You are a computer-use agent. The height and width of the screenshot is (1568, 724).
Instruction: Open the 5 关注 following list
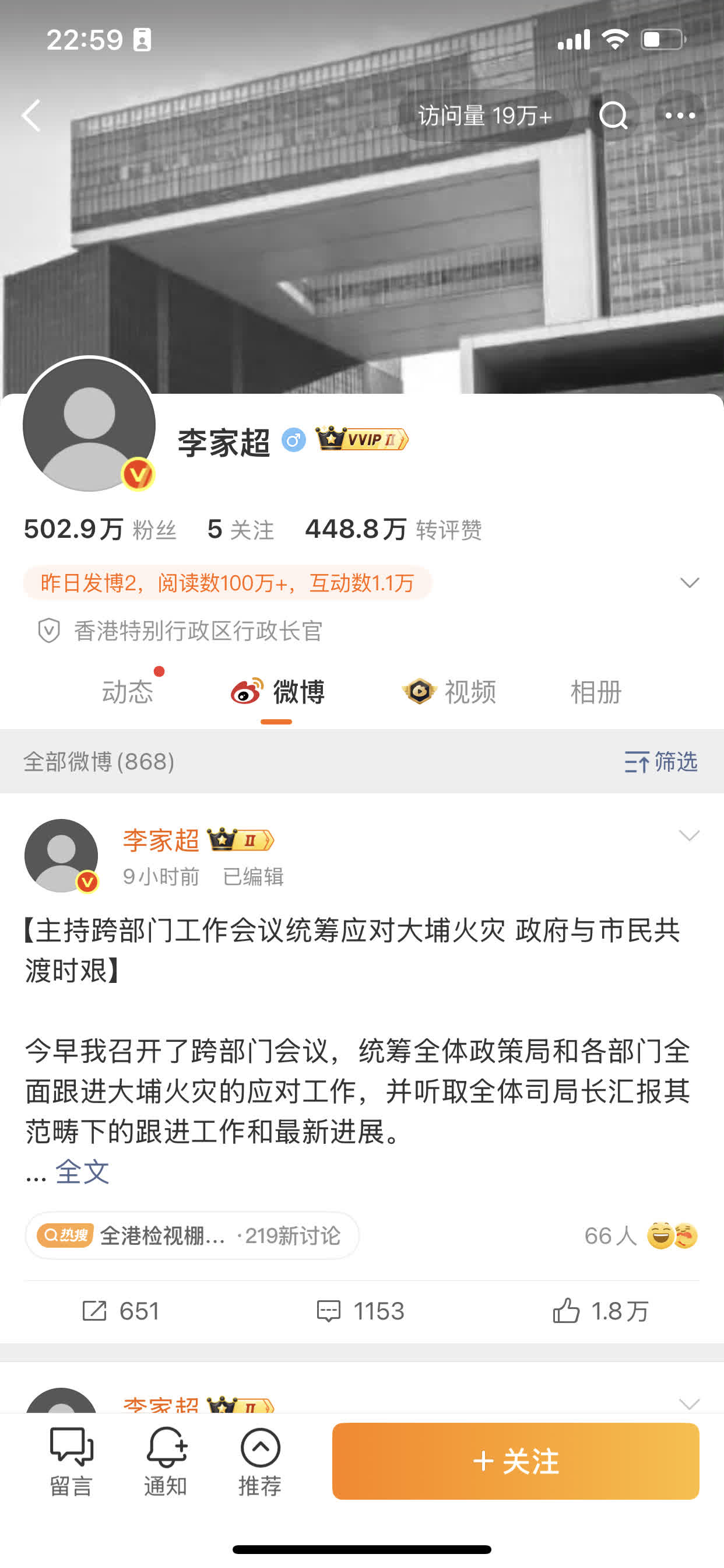[x=240, y=529]
